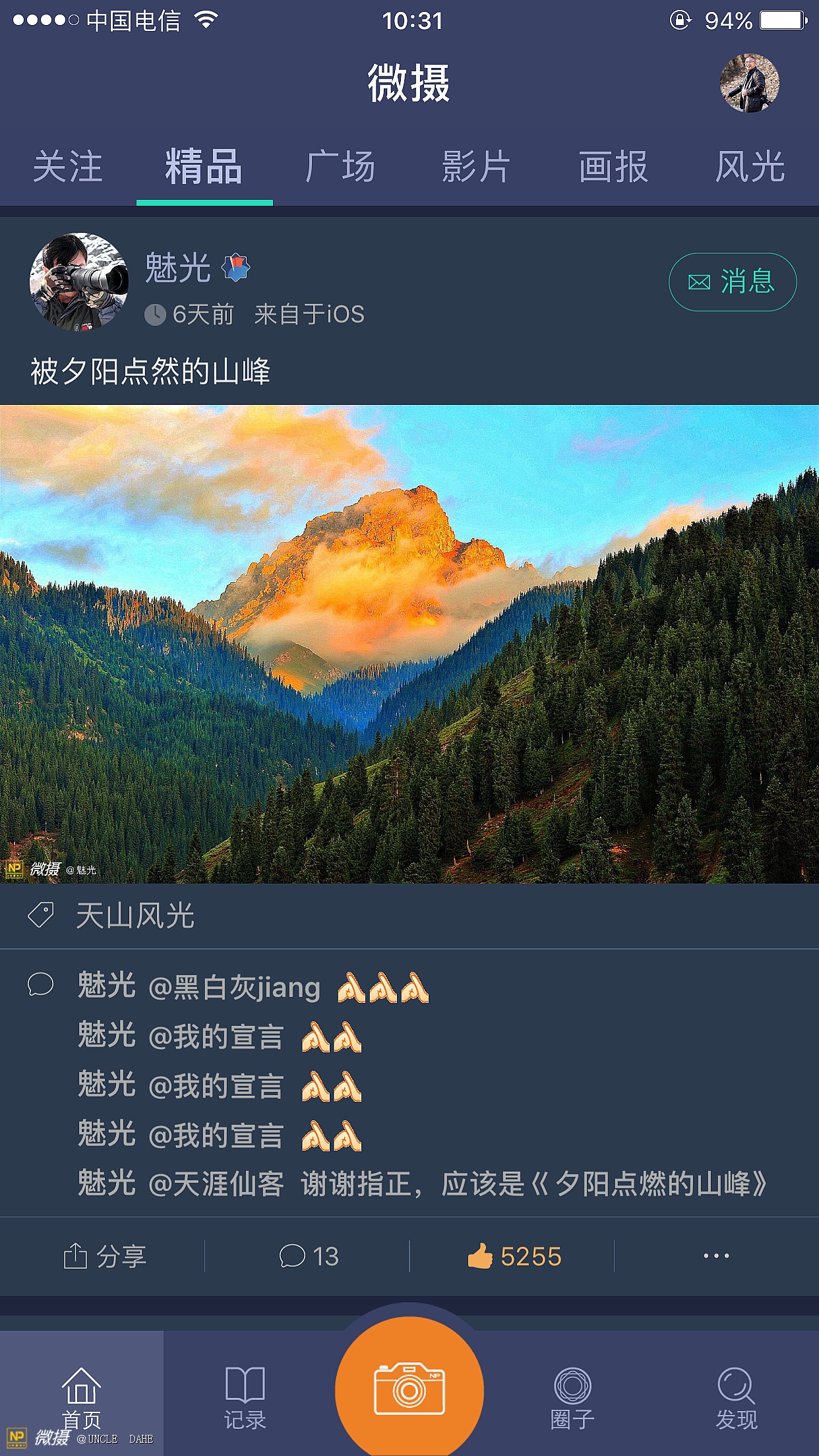
Task: Open the sunset mountain photo
Action: pos(409,644)
